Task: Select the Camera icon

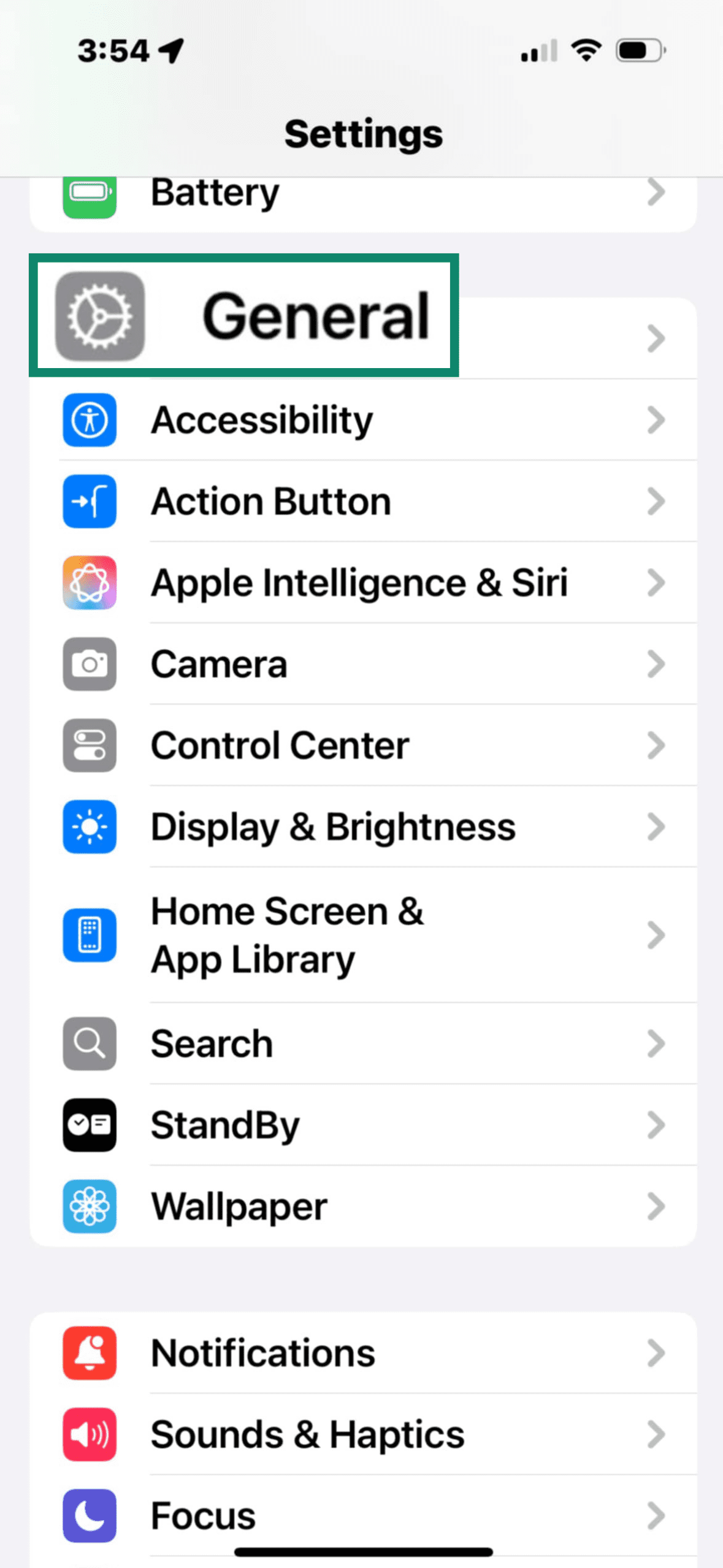Action: tap(90, 665)
